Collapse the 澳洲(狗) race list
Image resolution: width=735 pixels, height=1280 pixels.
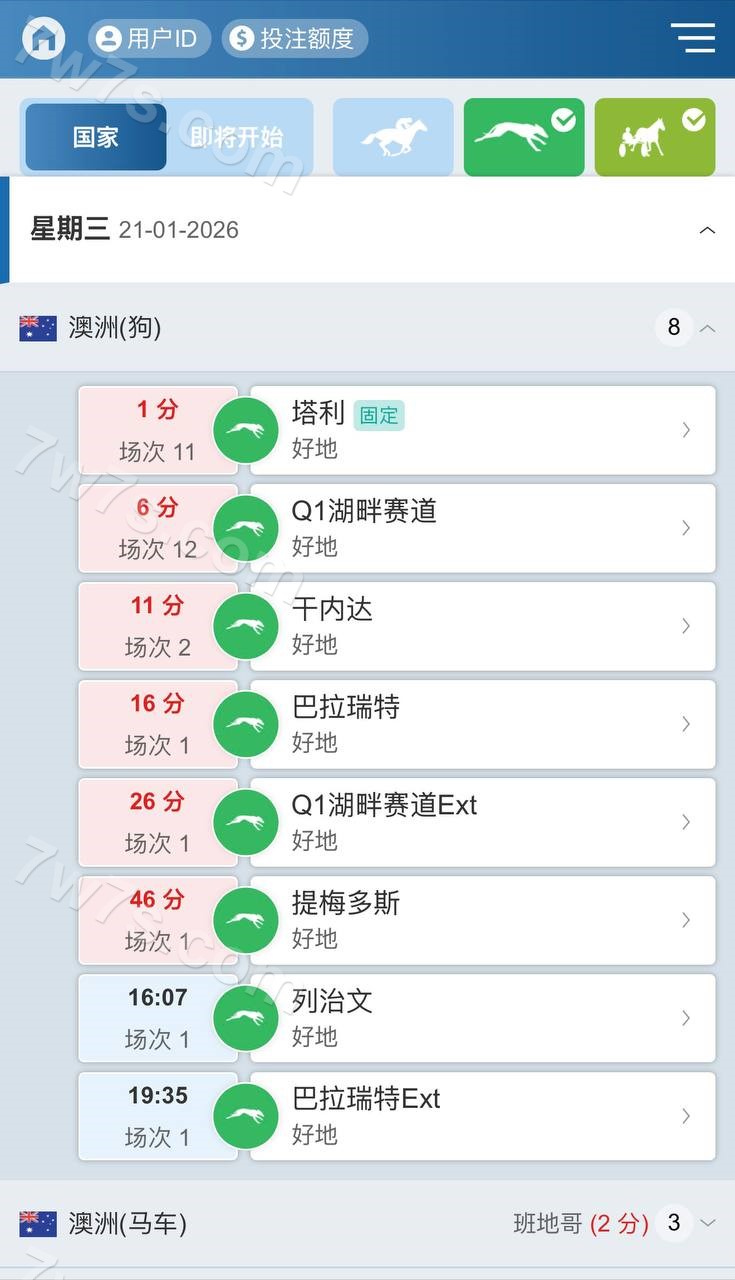click(x=707, y=327)
